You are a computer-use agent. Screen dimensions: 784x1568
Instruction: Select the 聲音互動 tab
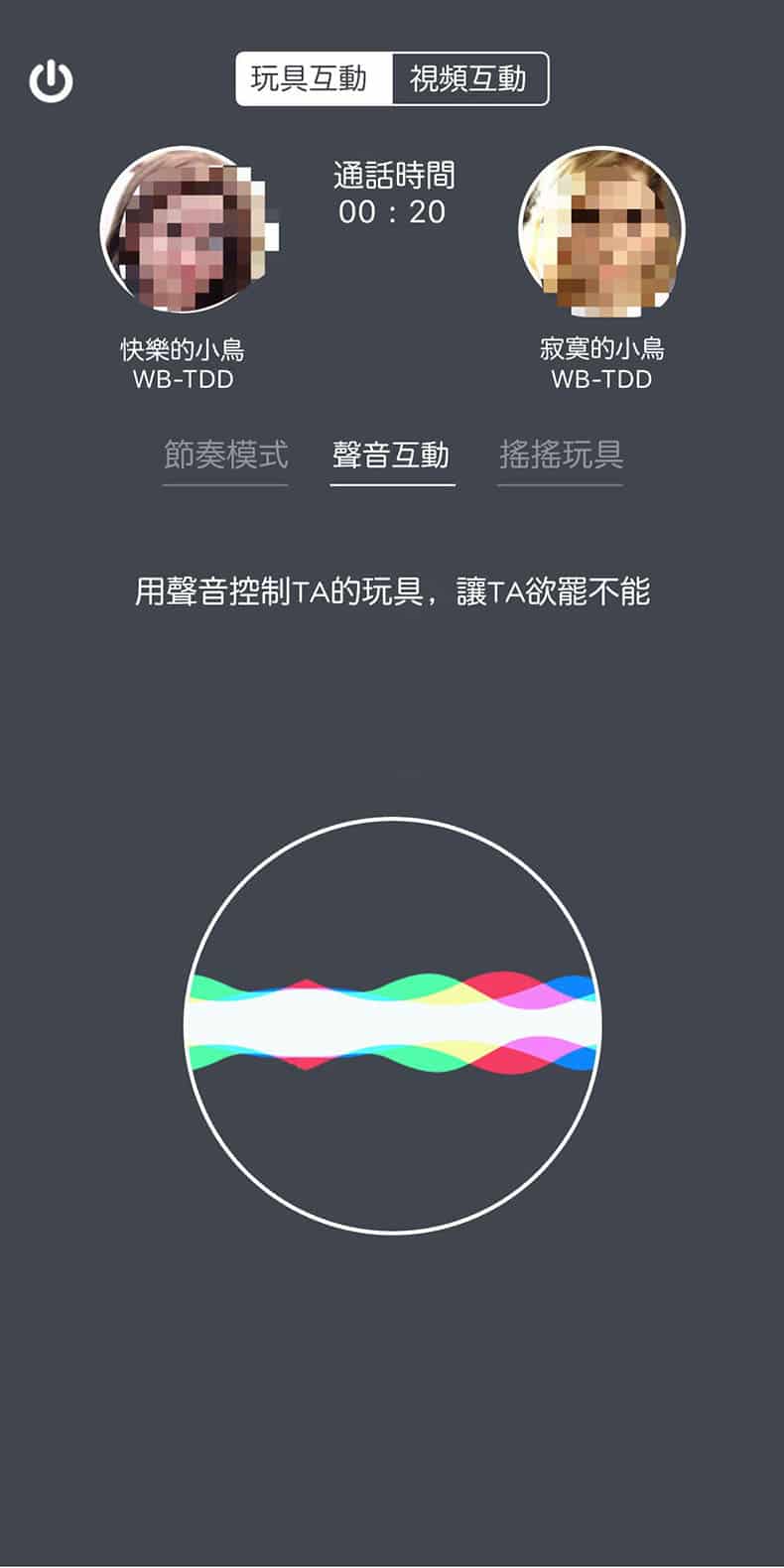[x=391, y=456]
